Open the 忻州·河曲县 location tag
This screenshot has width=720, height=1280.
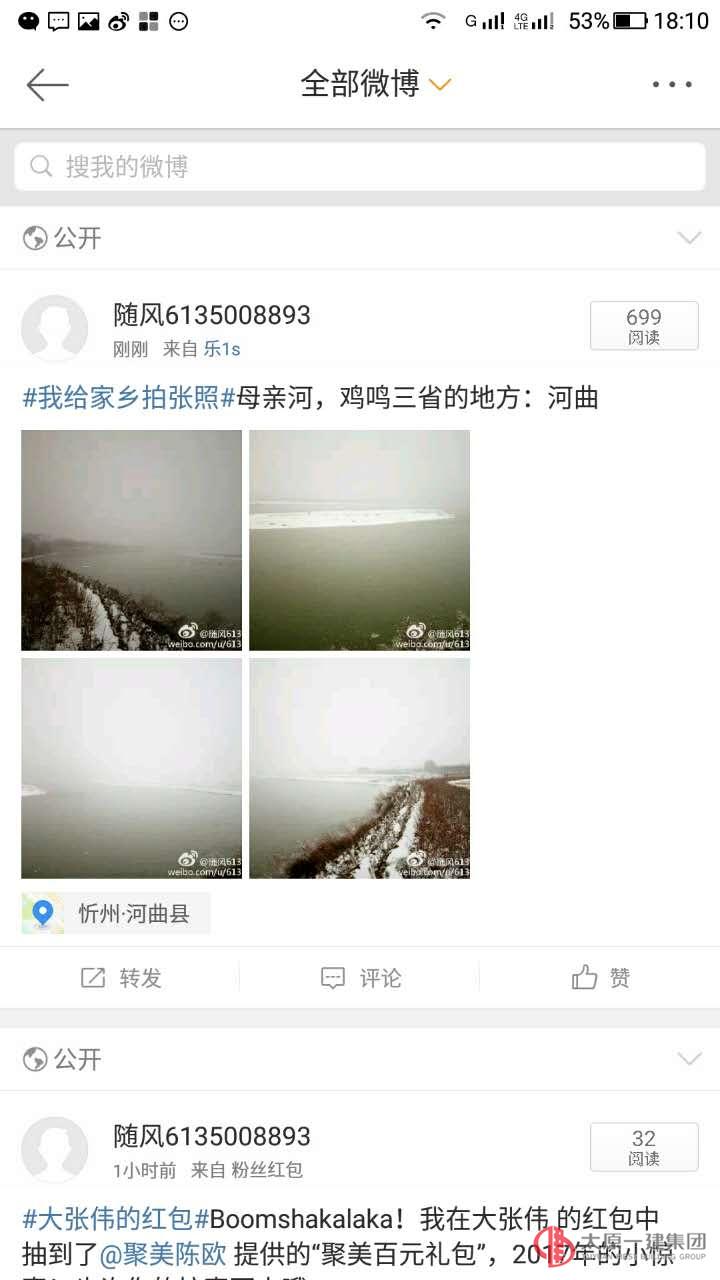click(116, 913)
